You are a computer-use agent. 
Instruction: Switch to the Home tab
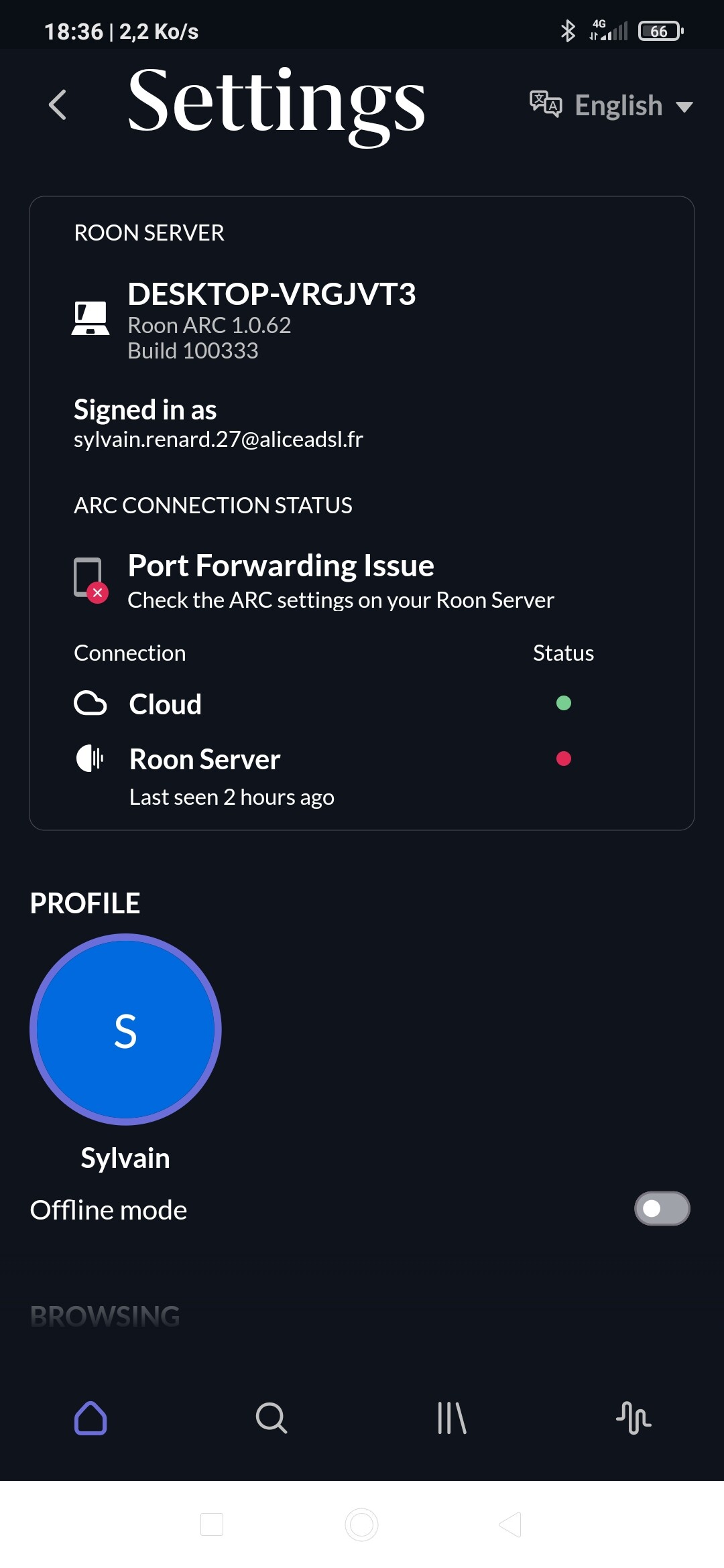[90, 1418]
